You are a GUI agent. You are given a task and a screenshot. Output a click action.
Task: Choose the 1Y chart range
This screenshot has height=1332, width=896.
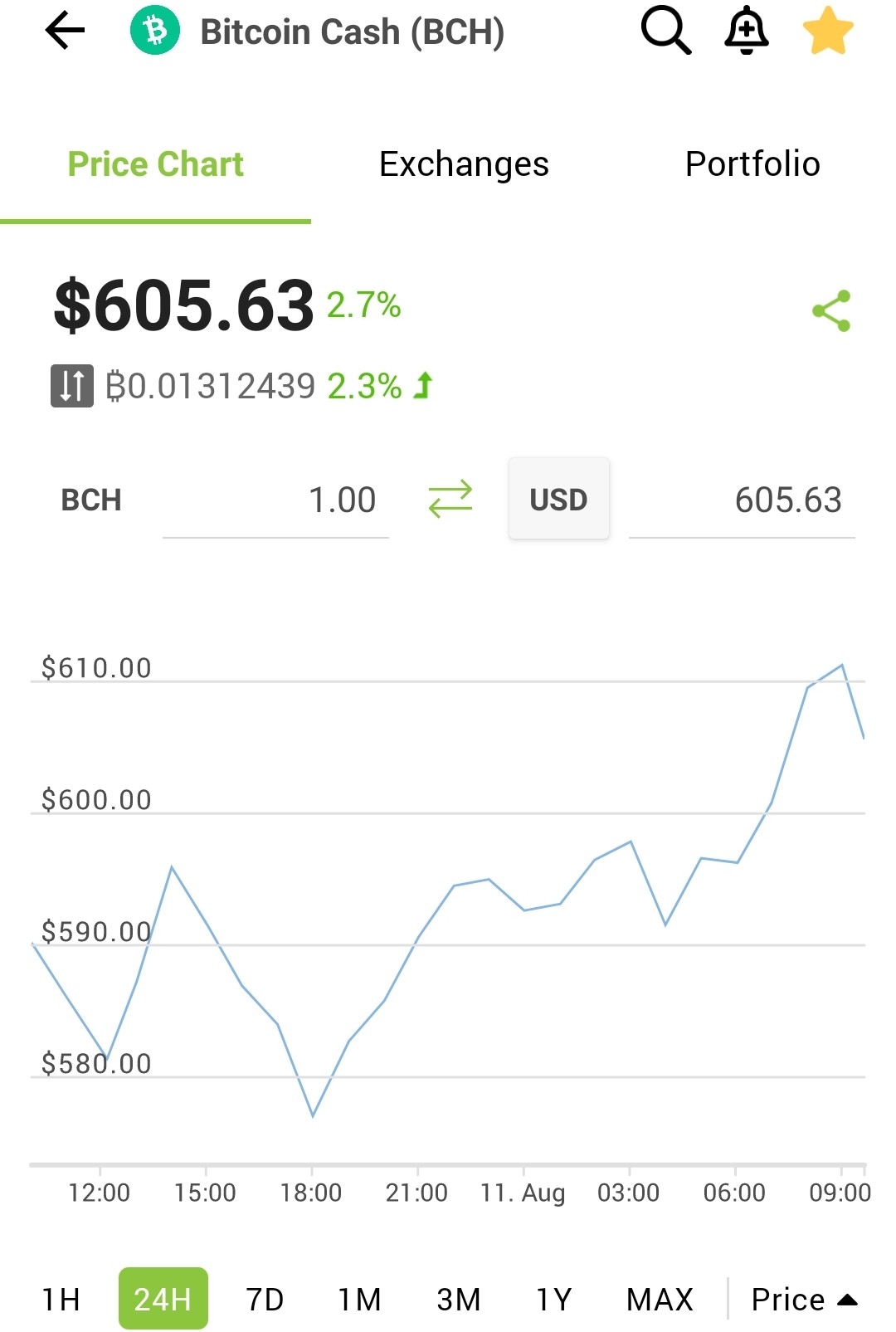tap(553, 1299)
